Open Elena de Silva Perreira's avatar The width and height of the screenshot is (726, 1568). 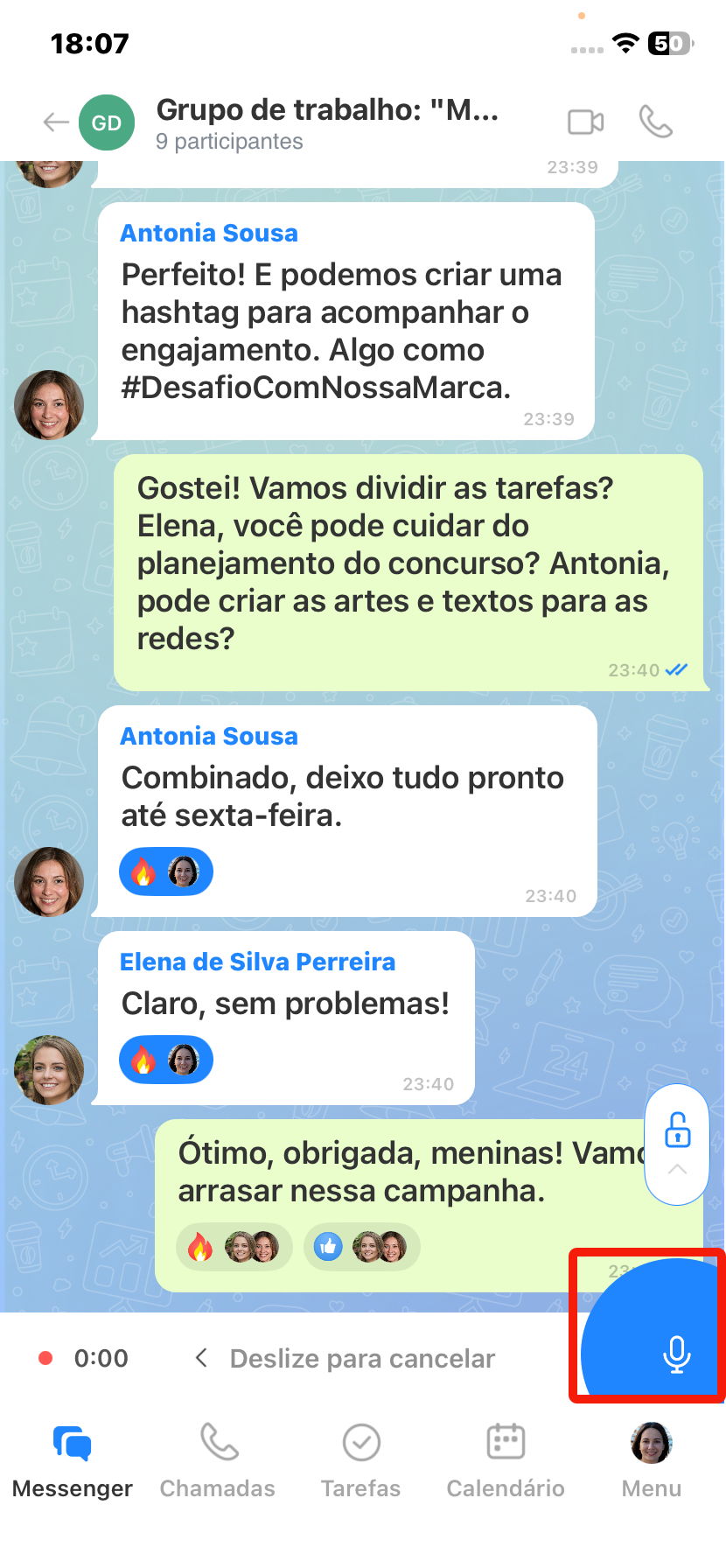pos(49,1069)
